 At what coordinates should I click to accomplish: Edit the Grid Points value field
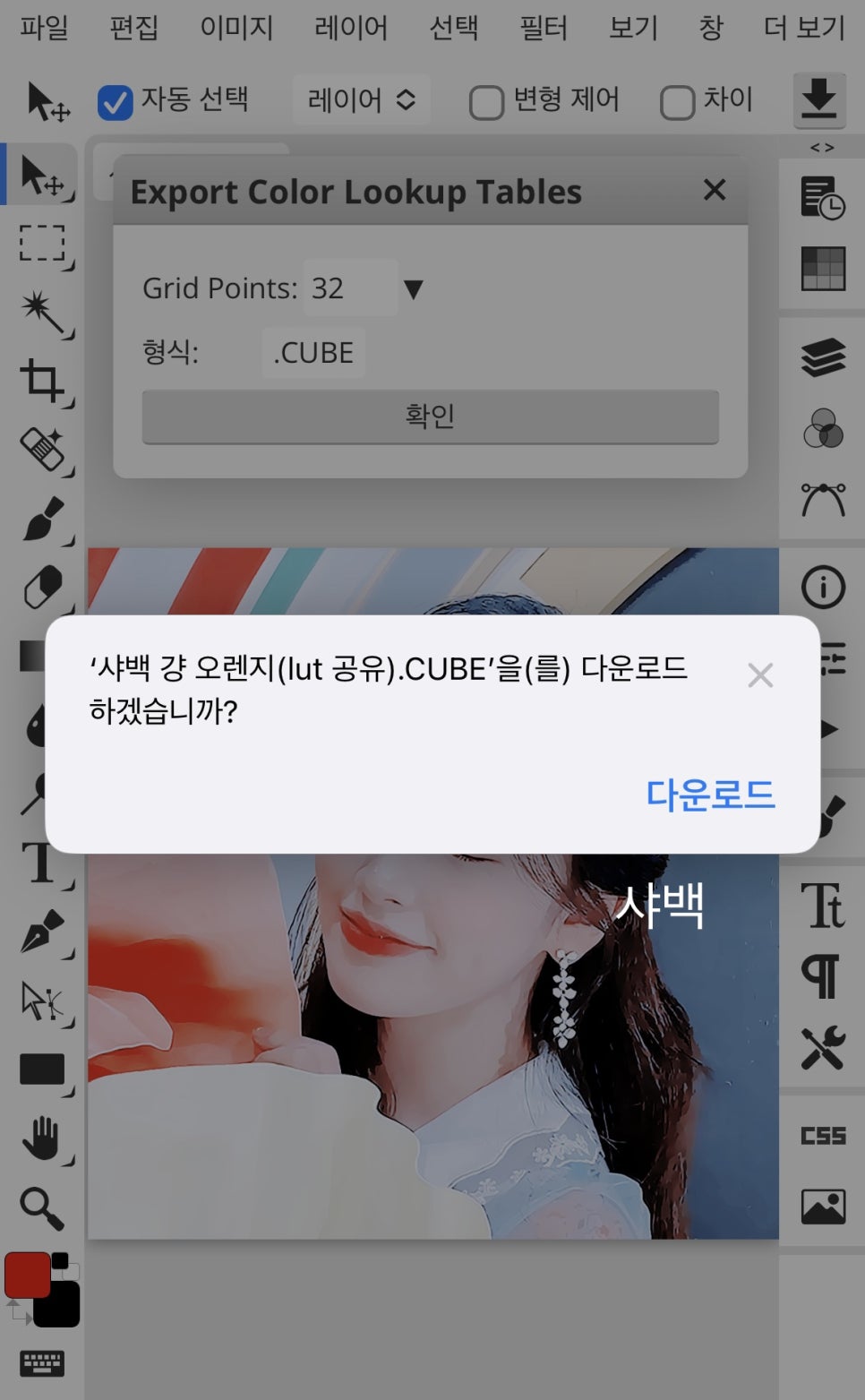pos(348,288)
